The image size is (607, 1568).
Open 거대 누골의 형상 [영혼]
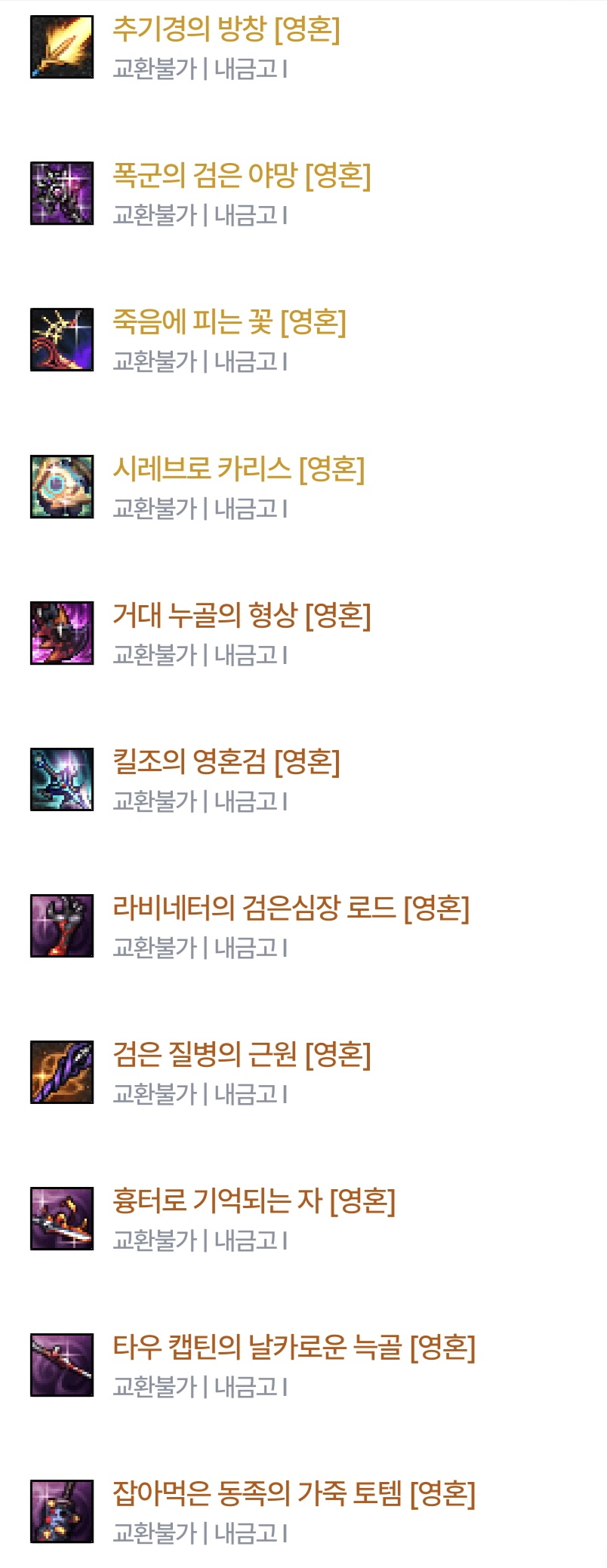[x=242, y=616]
